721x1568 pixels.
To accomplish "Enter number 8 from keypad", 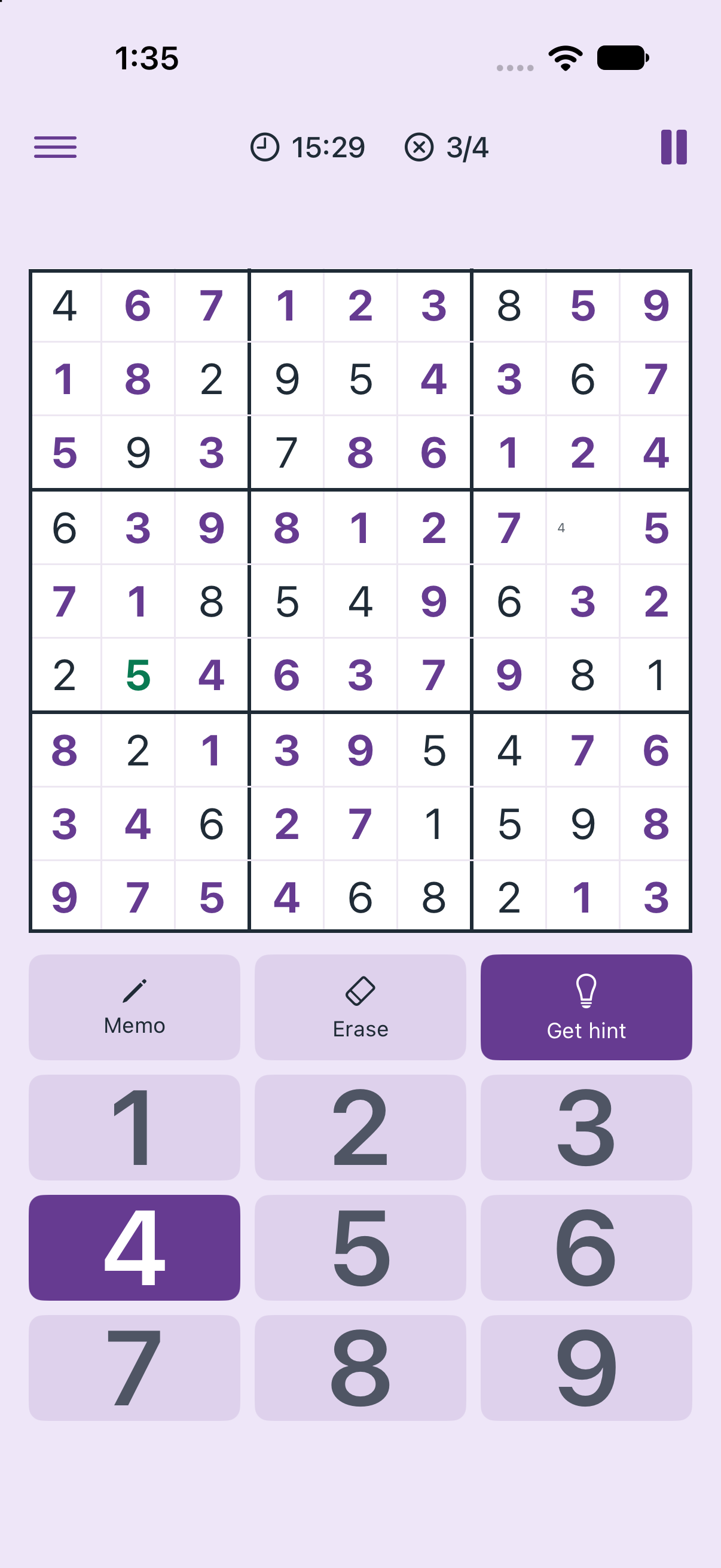I will click(x=360, y=1367).
